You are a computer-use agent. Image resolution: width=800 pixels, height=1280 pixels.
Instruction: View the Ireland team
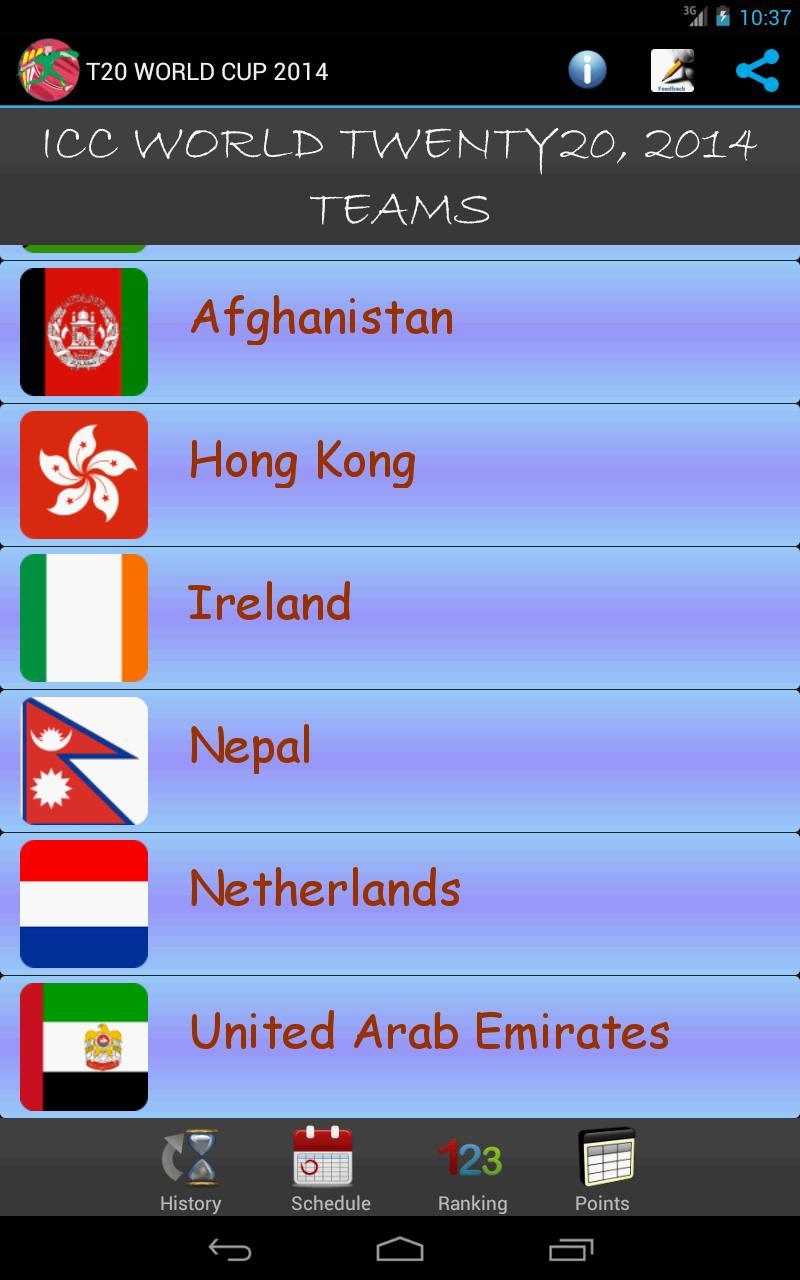400,618
